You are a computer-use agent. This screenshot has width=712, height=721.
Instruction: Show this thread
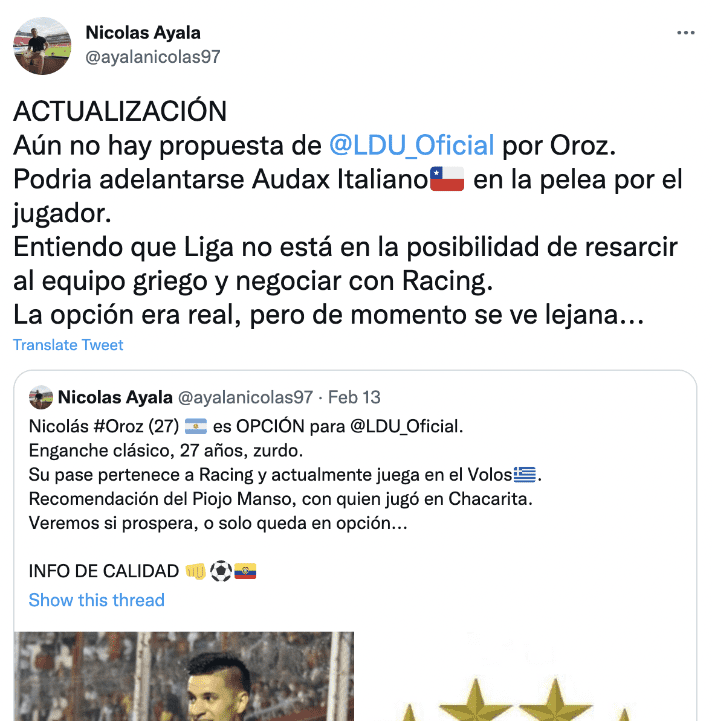click(x=96, y=600)
